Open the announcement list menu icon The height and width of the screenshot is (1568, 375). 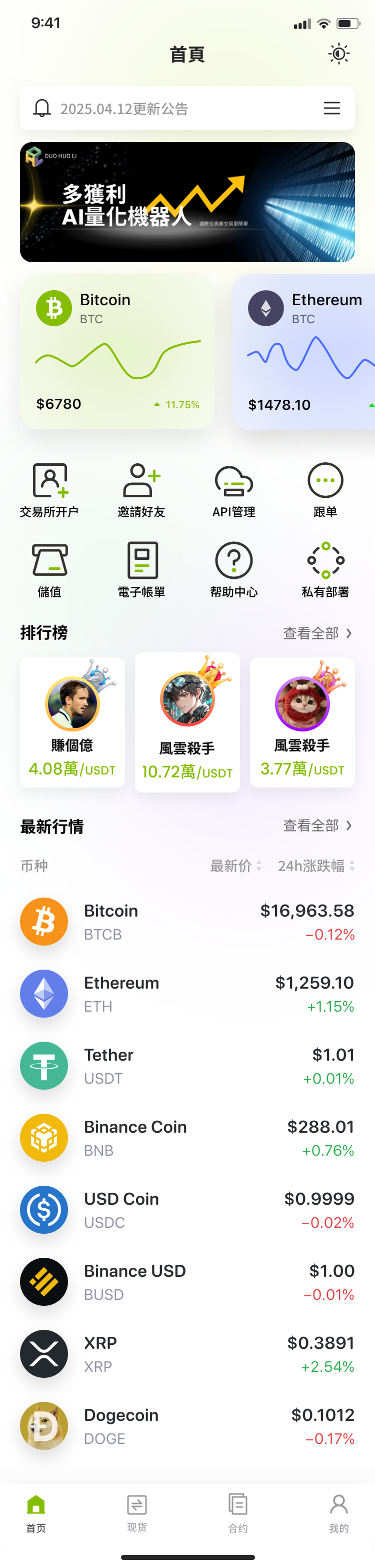(331, 109)
